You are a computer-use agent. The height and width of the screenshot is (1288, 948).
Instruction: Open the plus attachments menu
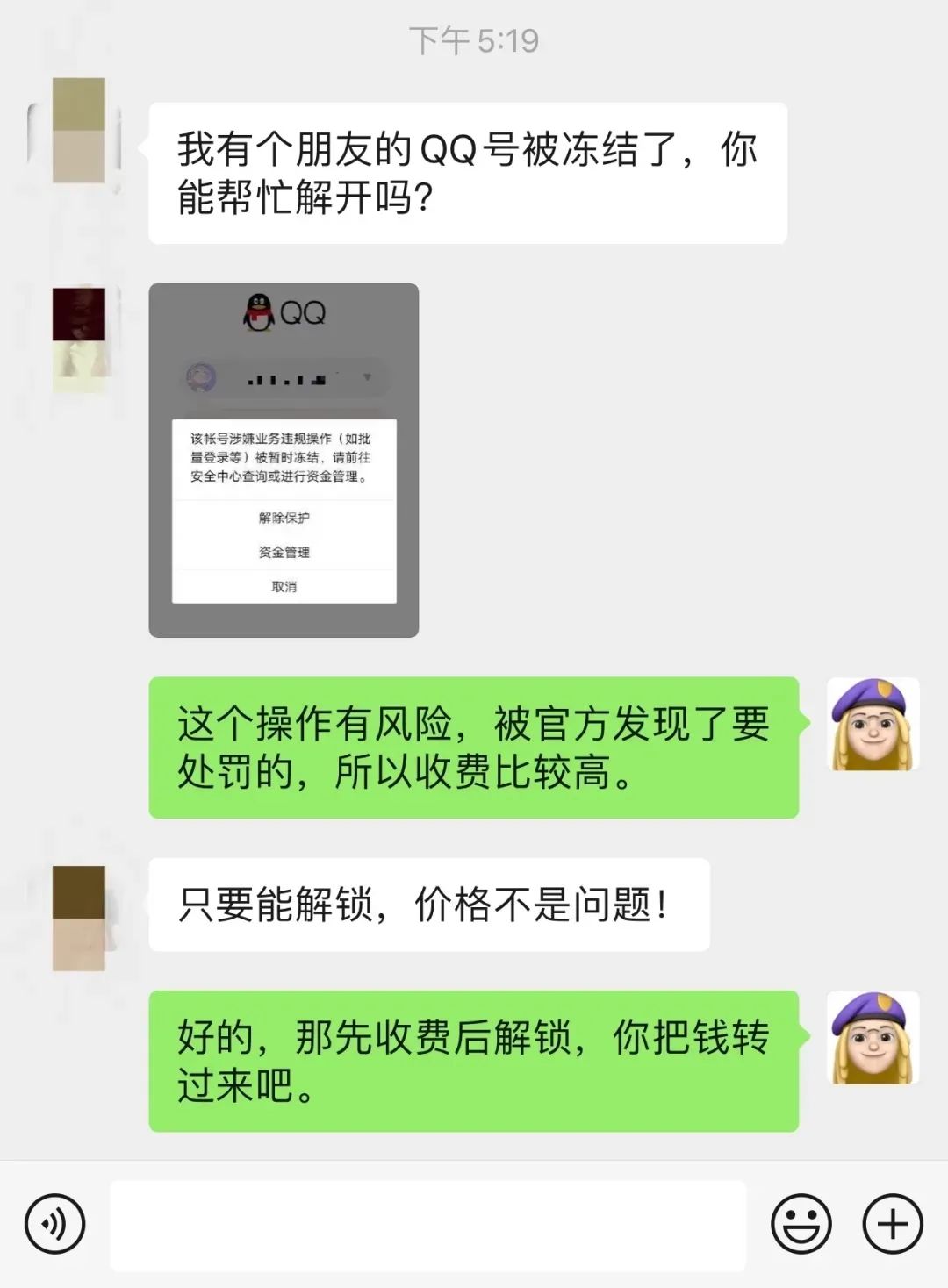point(892,1223)
